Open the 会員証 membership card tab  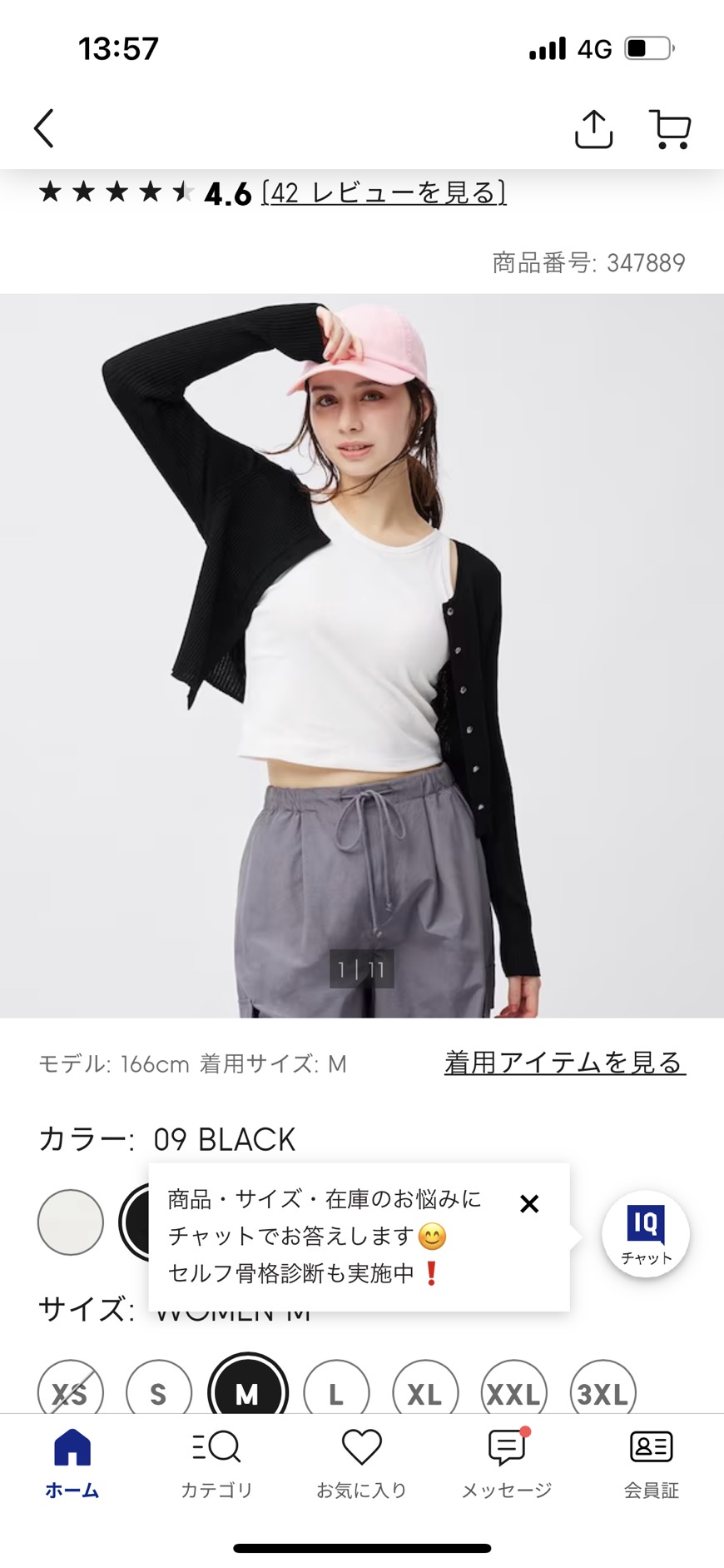tap(652, 1464)
